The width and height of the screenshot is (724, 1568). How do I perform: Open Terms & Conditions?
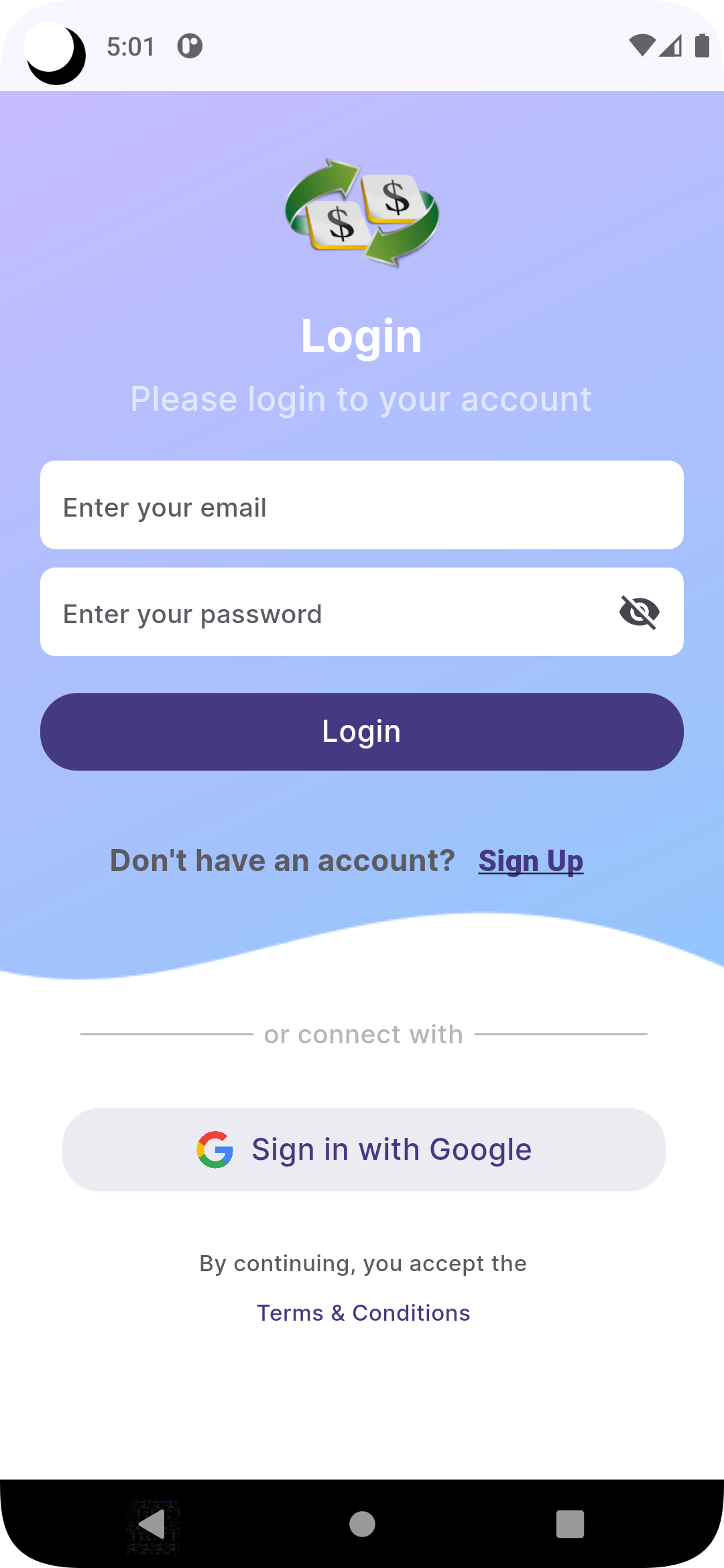click(x=363, y=1313)
